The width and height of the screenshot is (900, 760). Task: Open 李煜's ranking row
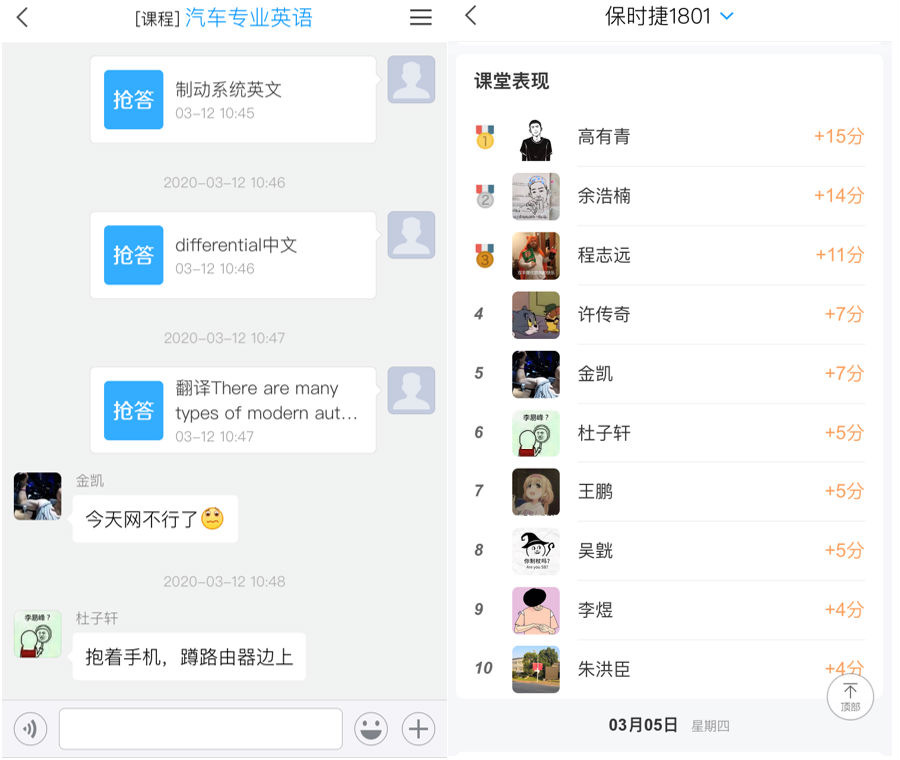point(670,609)
